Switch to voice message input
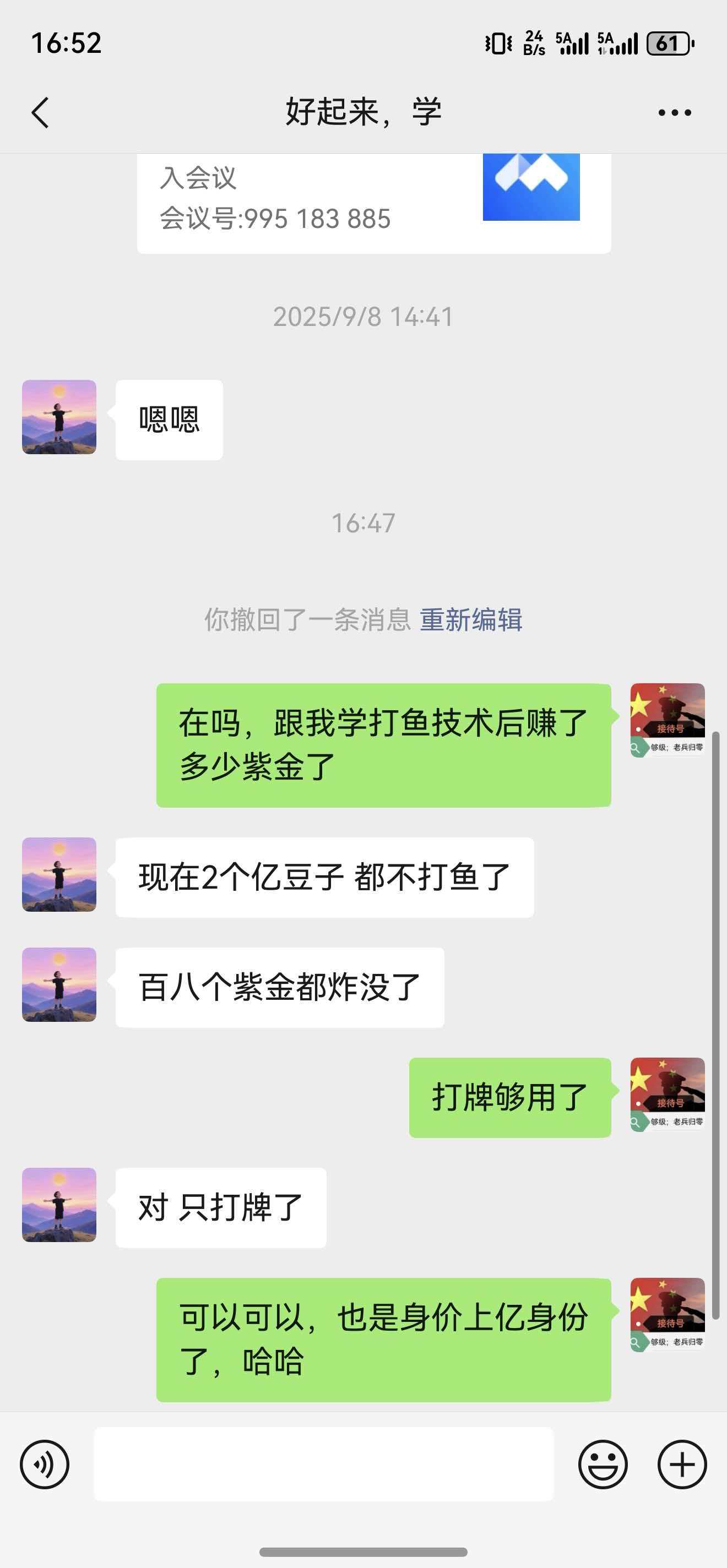This screenshot has width=727, height=1568. (45, 1464)
